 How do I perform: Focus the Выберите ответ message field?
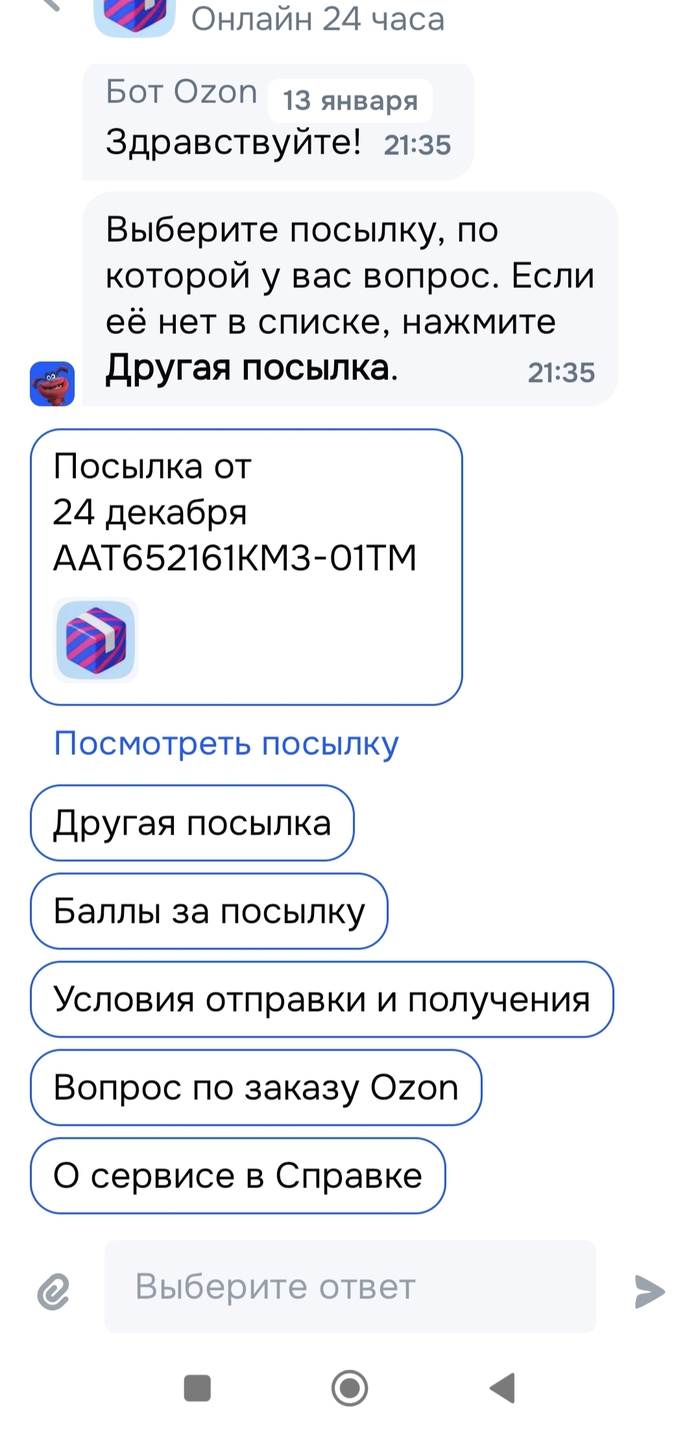coord(350,1287)
